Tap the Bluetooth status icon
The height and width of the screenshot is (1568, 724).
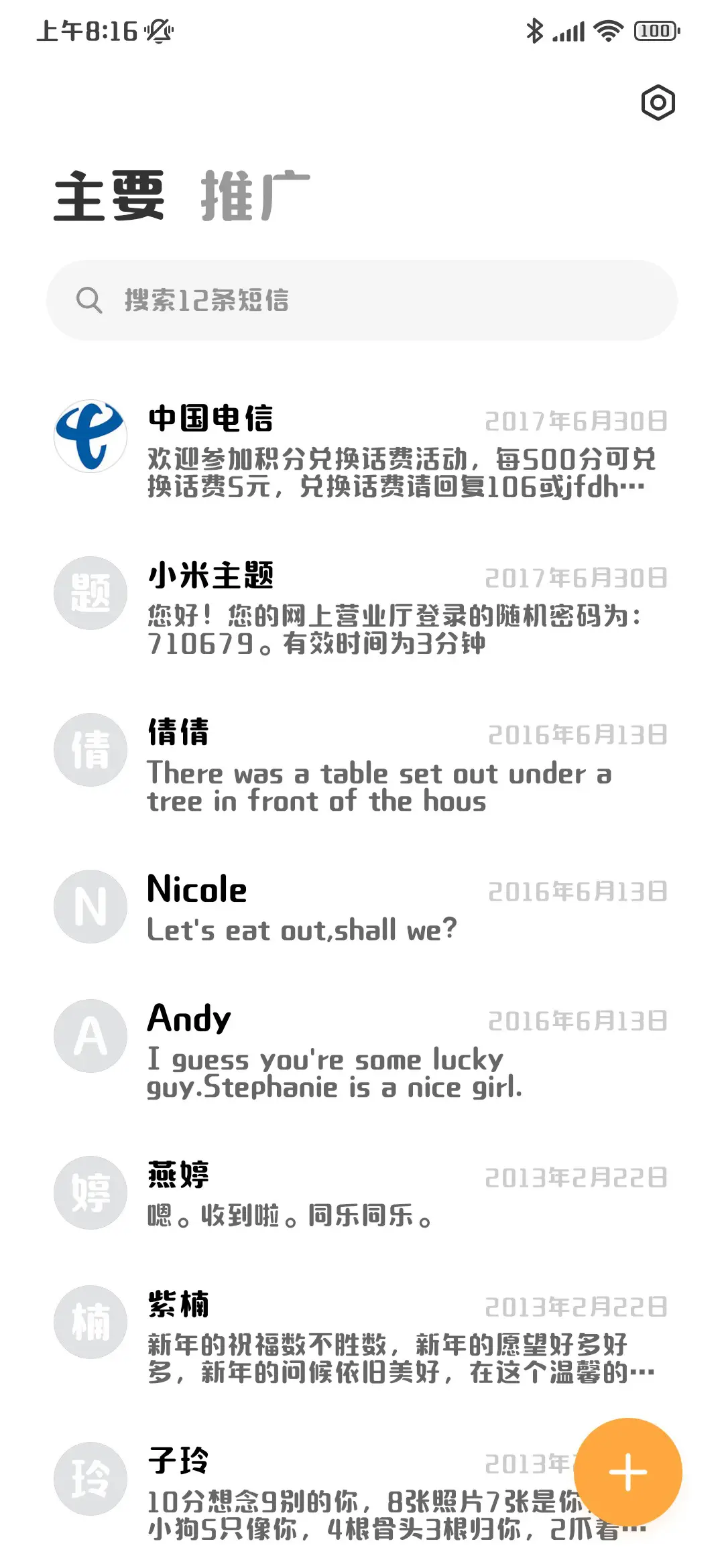pos(534,30)
